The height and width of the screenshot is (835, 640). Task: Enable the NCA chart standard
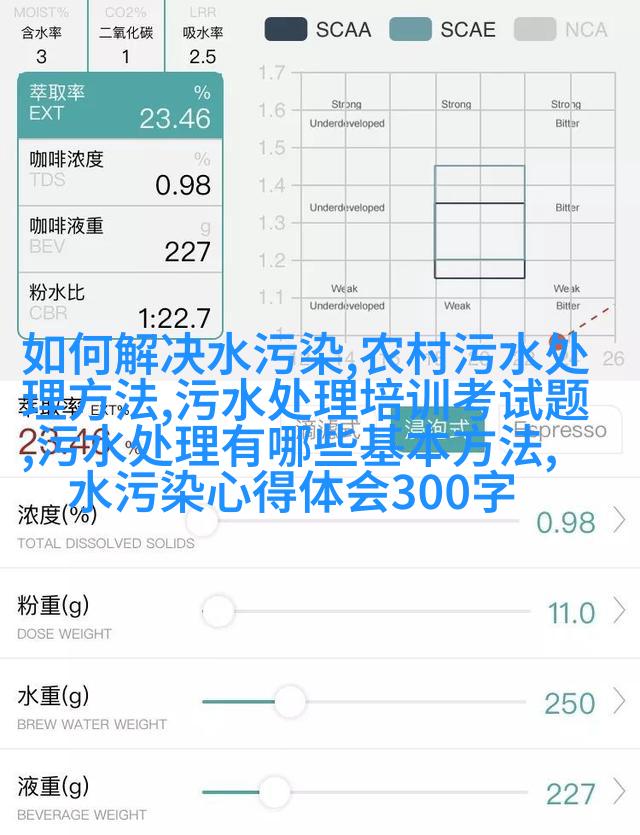(564, 29)
